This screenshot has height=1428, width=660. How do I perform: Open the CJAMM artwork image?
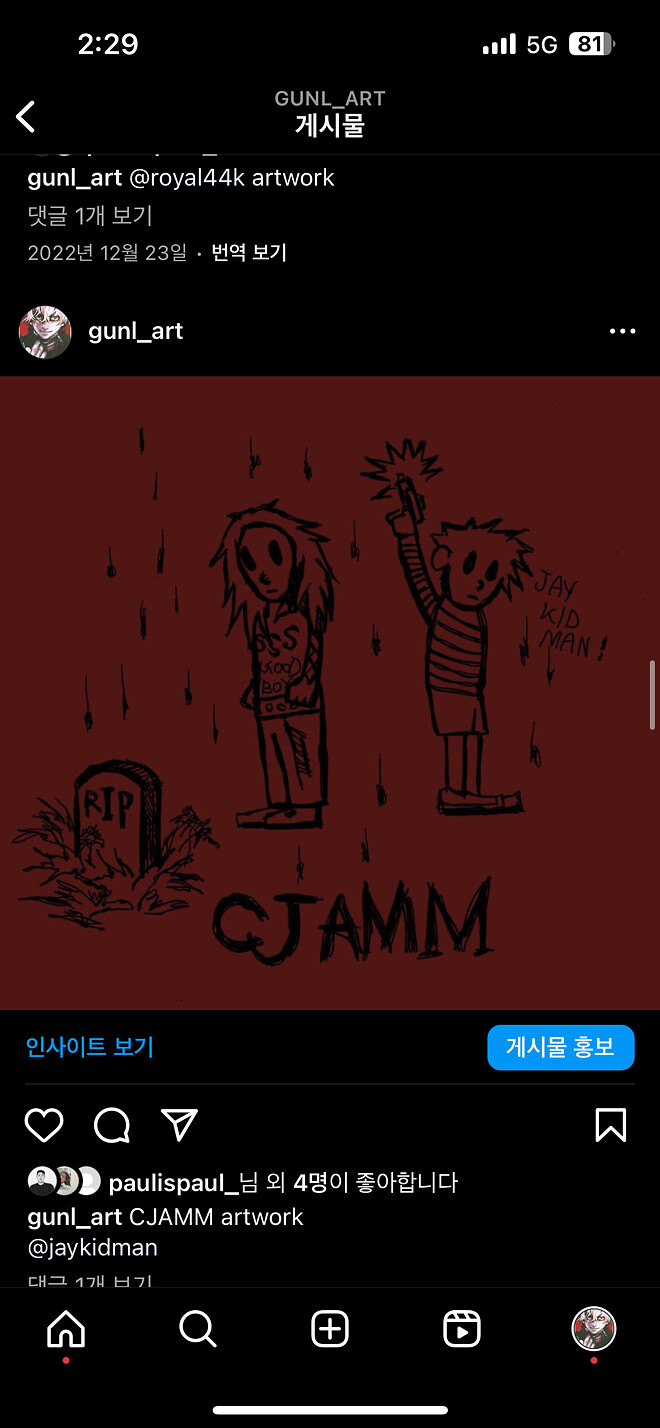(330, 692)
